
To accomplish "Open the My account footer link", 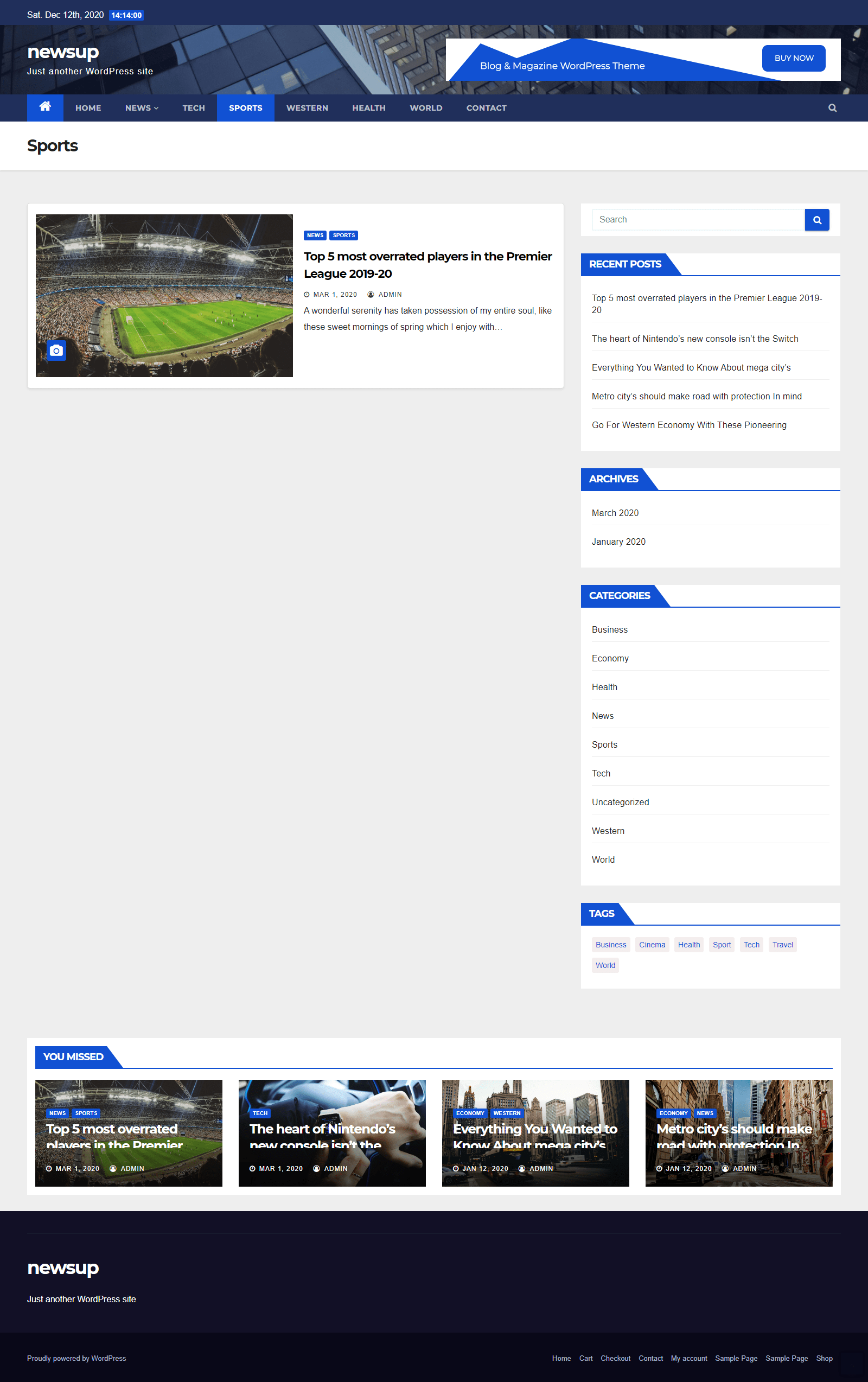I will tap(688, 1358).
